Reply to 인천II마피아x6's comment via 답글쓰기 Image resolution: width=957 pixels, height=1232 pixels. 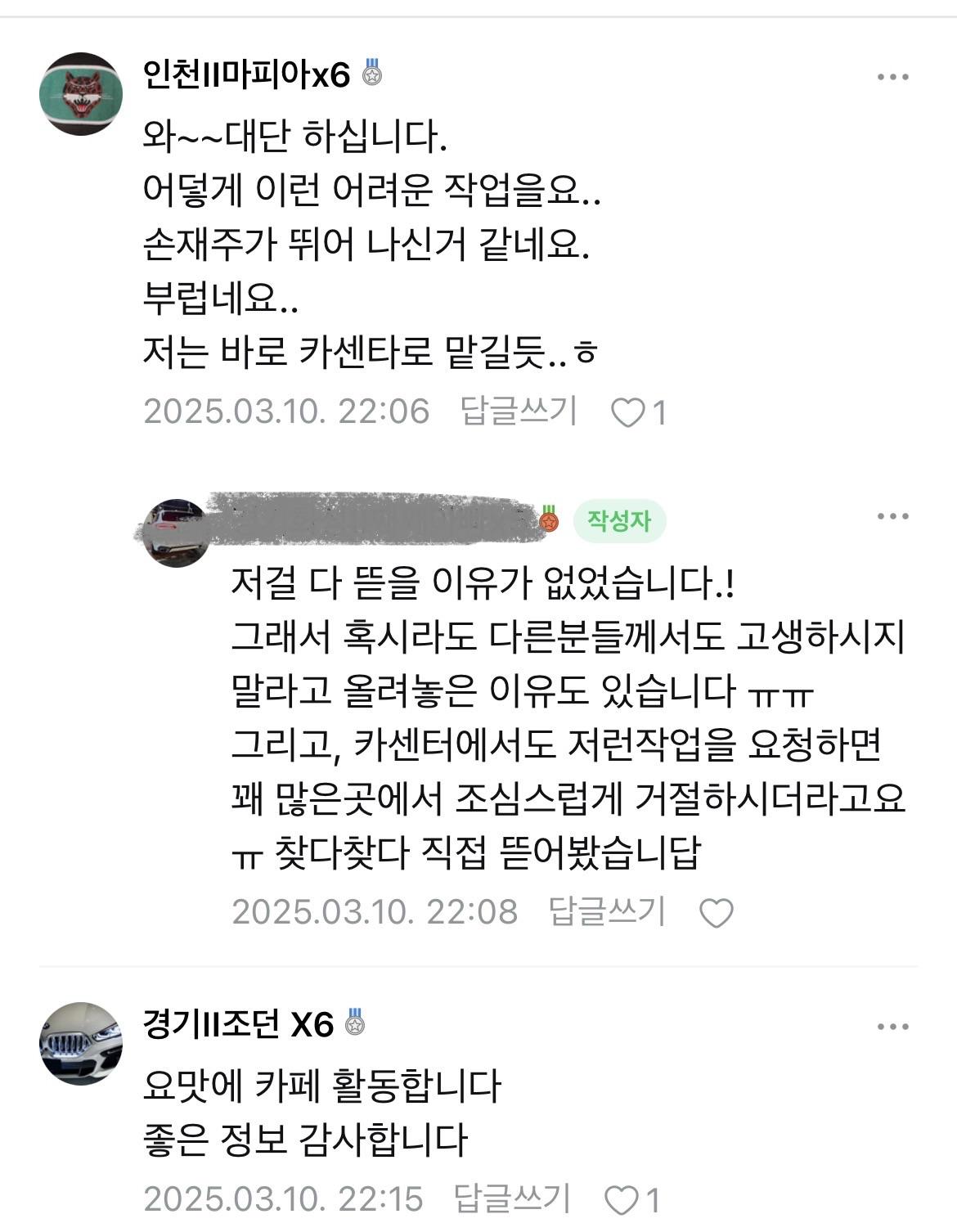pos(519,411)
